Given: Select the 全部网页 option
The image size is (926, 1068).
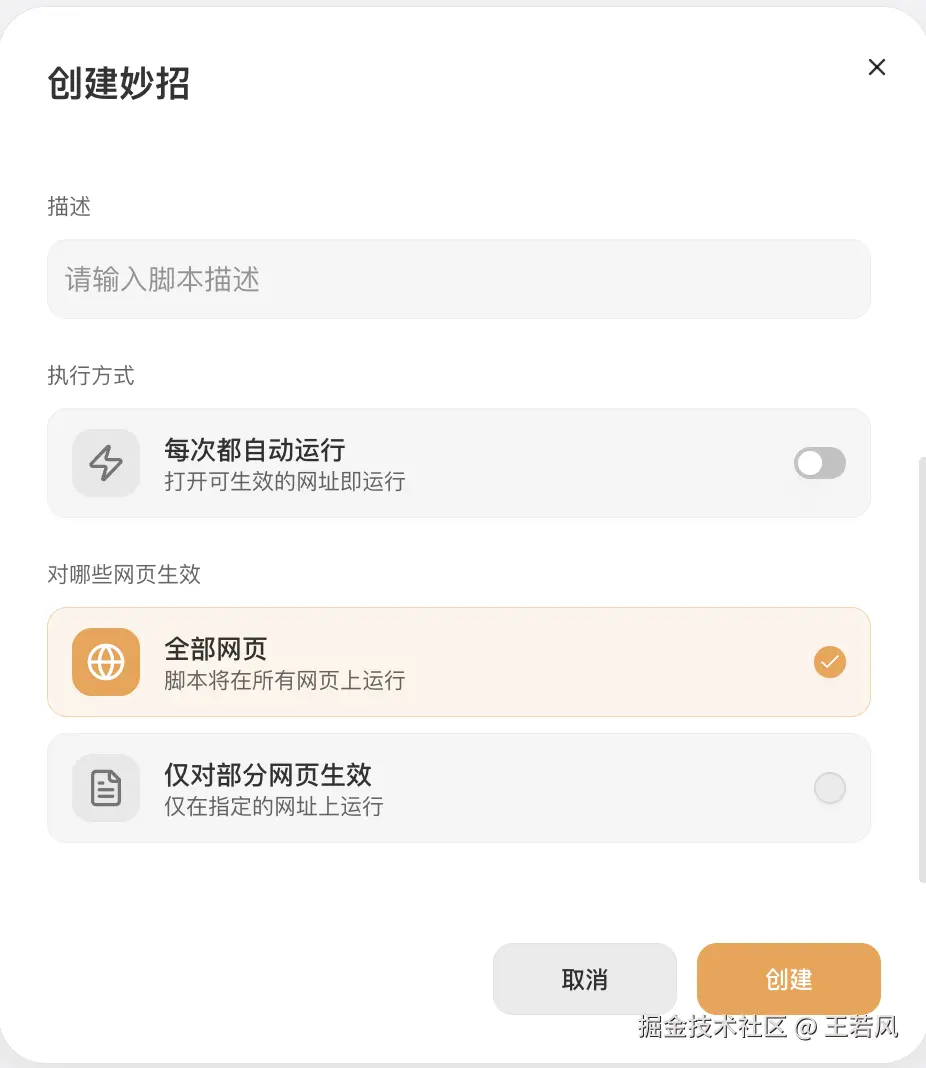Looking at the screenshot, I should point(458,662).
